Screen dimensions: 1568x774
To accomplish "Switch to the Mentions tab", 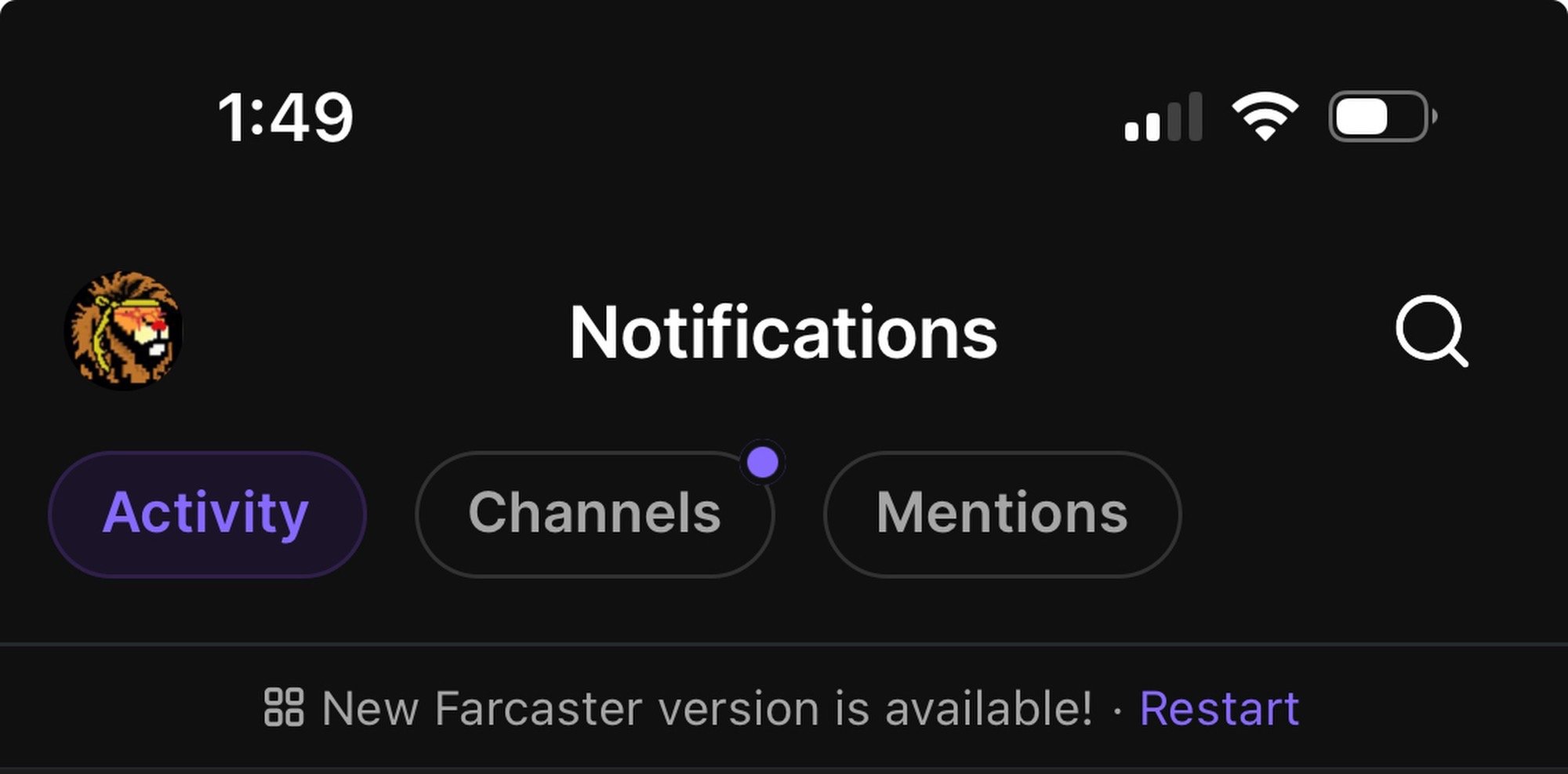I will pyautogui.click(x=1002, y=514).
